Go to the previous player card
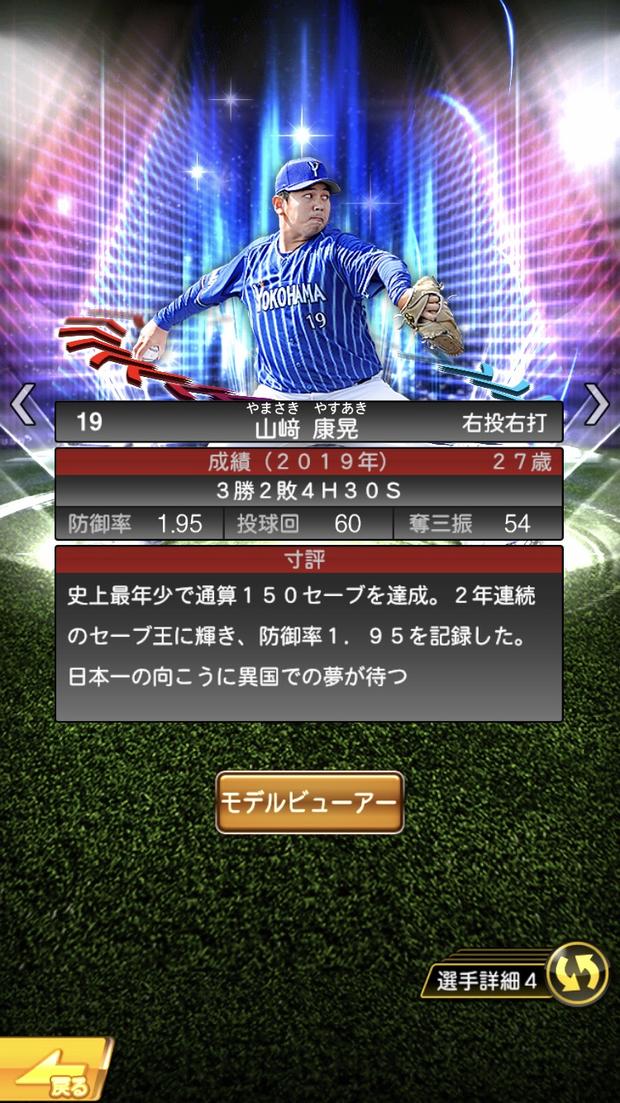The height and width of the screenshot is (1103, 620). pos(23,404)
